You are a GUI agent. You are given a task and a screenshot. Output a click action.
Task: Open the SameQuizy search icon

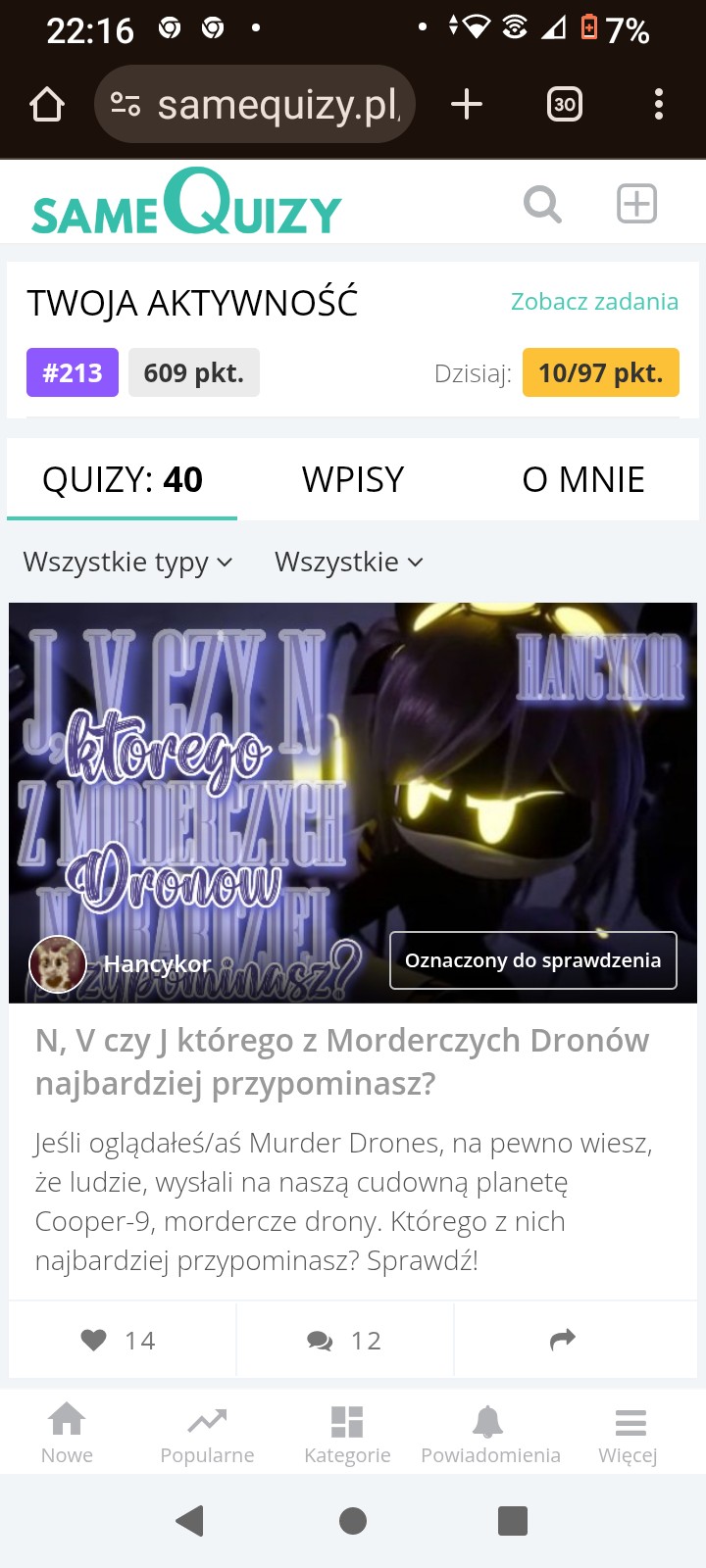(x=542, y=204)
